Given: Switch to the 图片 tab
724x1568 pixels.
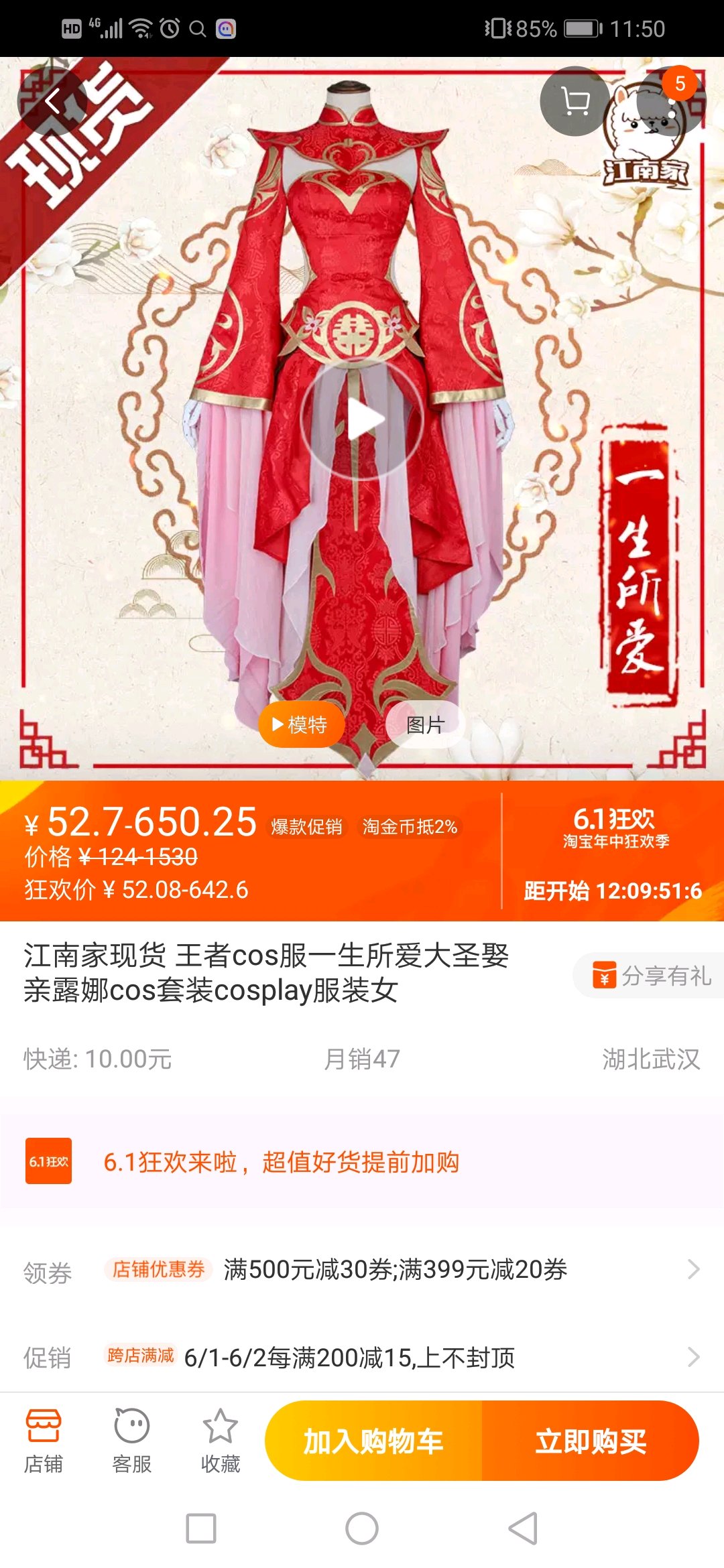Looking at the screenshot, I should (x=425, y=724).
